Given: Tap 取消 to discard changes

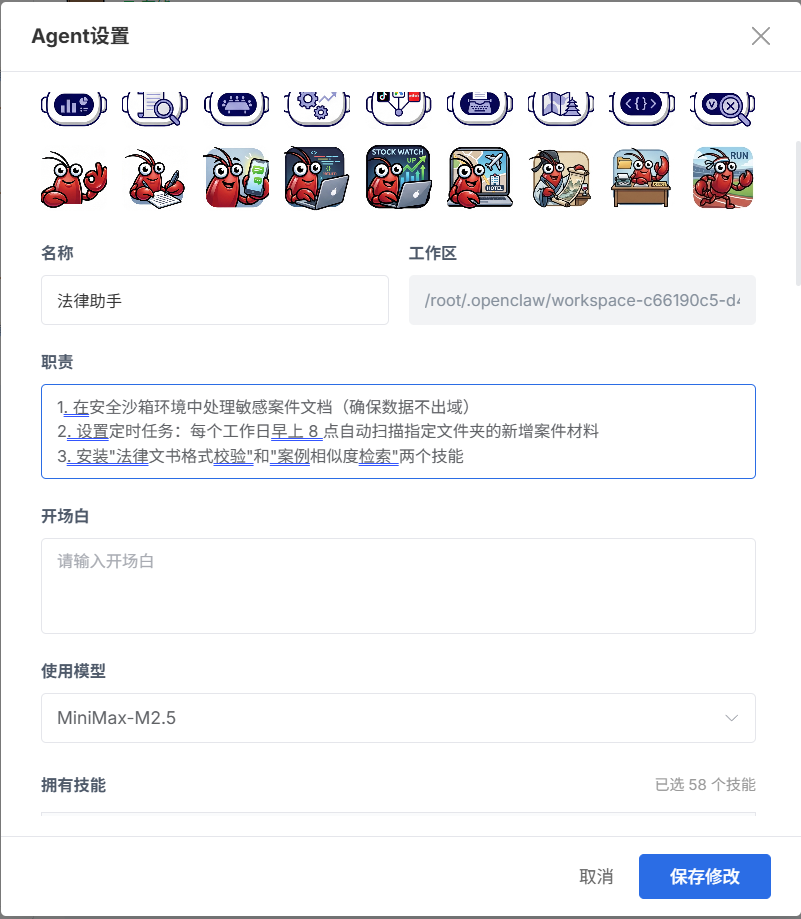Looking at the screenshot, I should coord(596,877).
